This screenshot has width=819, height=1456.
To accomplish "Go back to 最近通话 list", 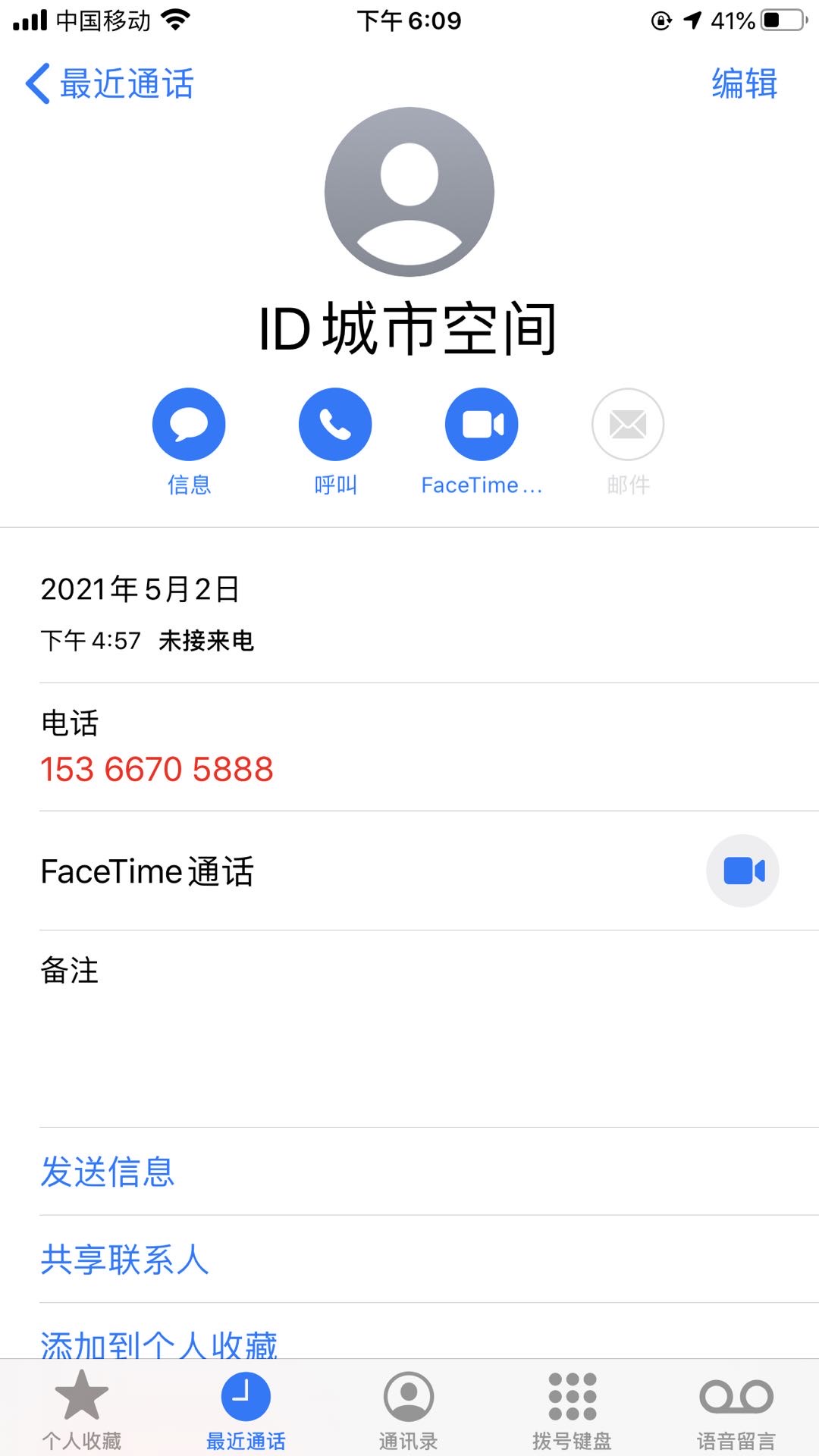I will [x=110, y=83].
